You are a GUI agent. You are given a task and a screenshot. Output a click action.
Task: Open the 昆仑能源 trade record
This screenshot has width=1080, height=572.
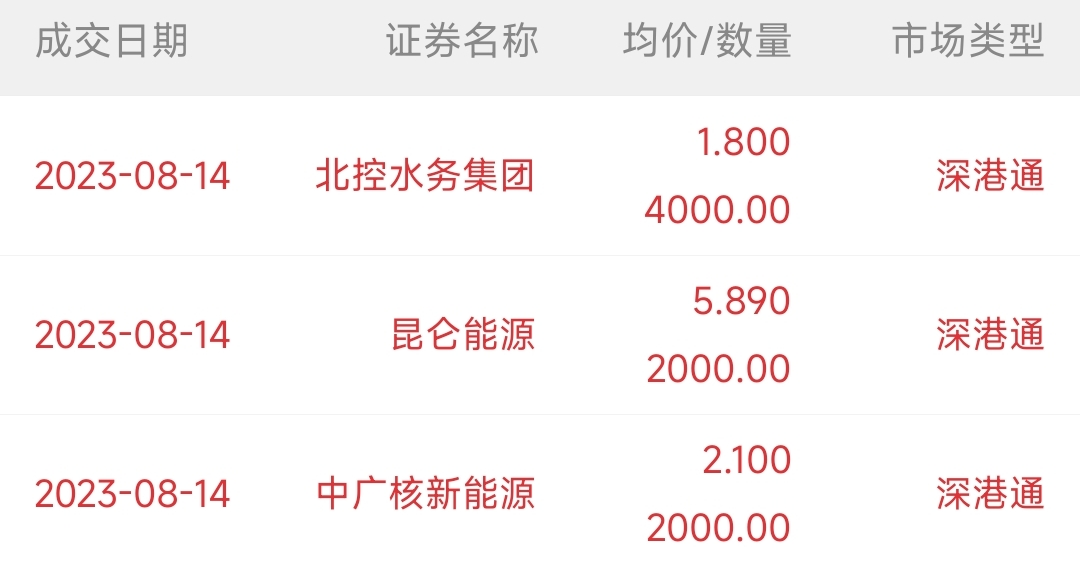click(x=463, y=335)
